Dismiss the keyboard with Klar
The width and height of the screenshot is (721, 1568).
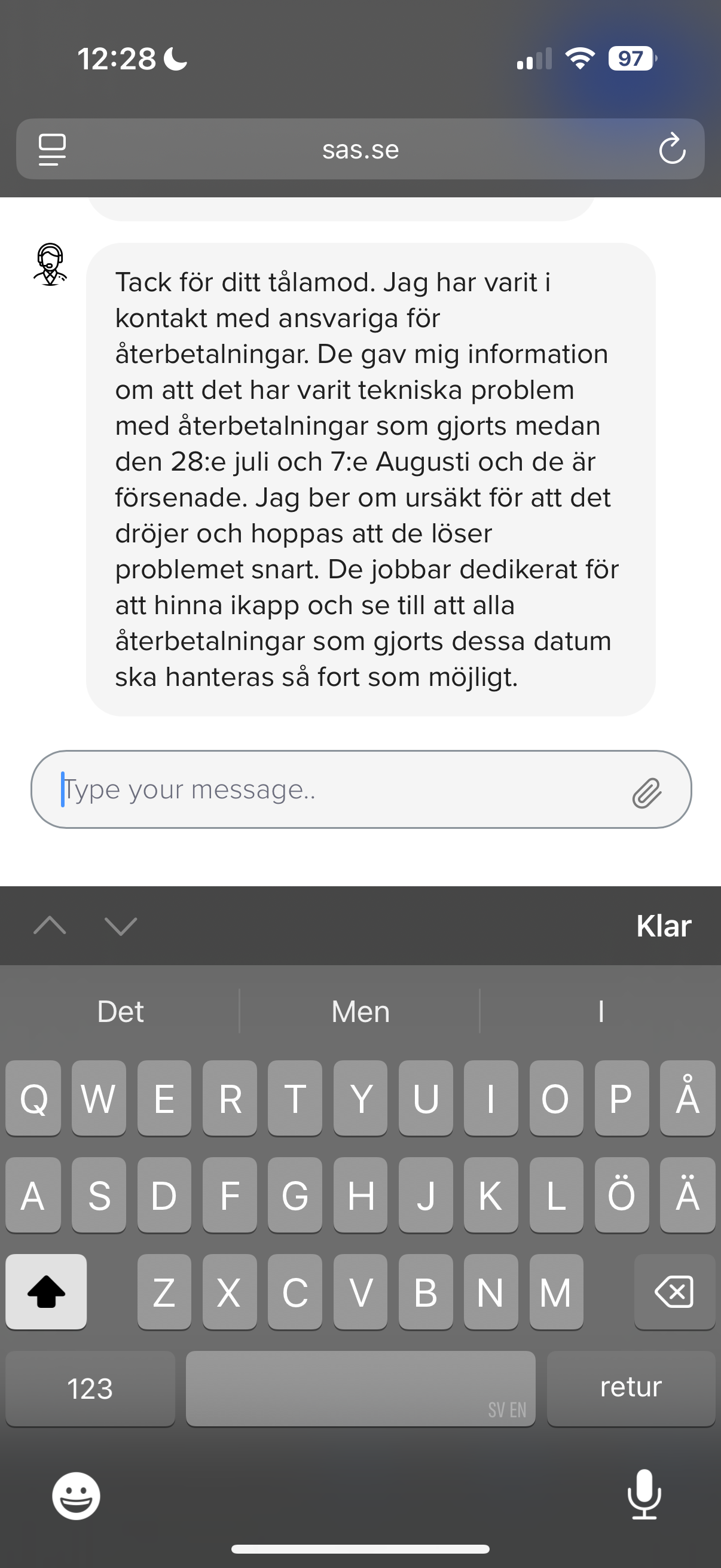[663, 926]
